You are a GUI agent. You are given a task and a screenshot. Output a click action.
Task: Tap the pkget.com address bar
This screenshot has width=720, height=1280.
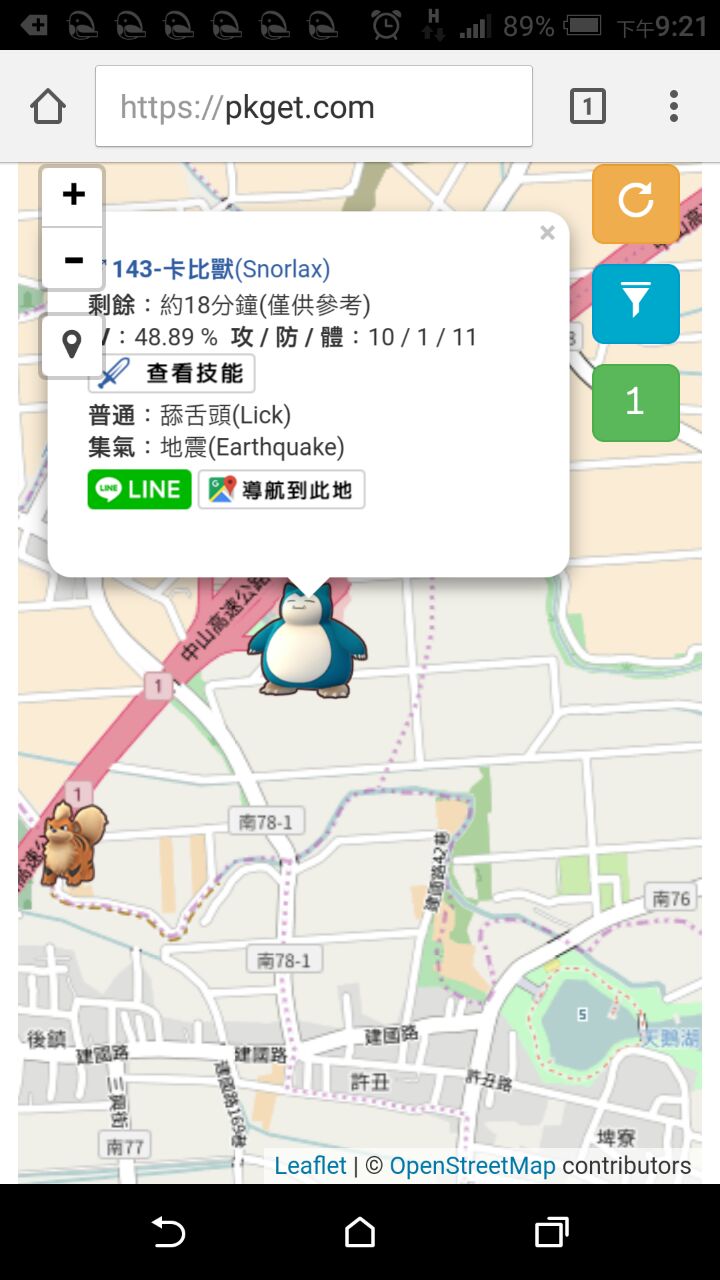point(314,107)
